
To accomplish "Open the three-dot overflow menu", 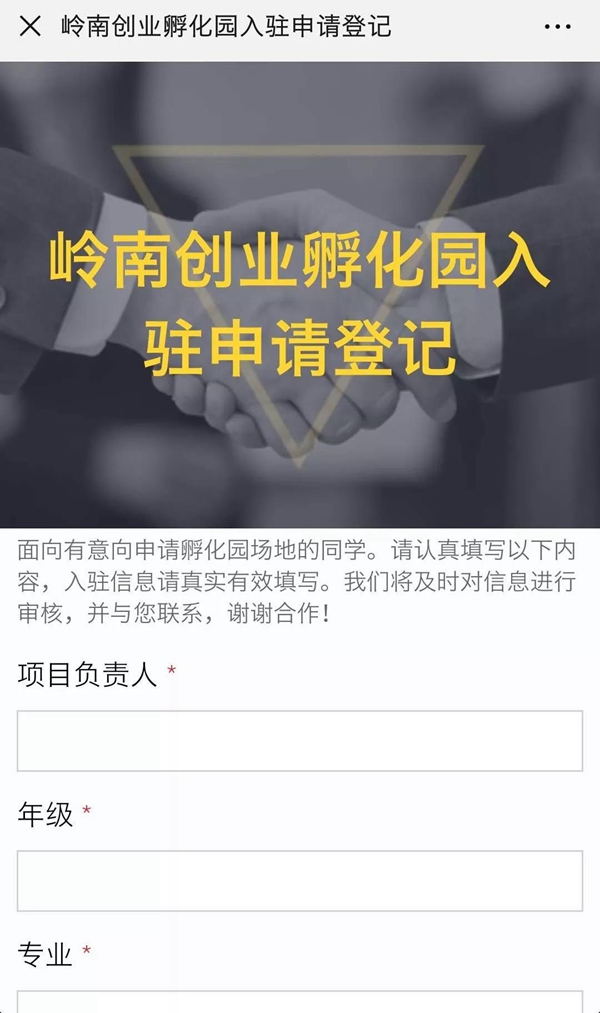I will click(557, 27).
